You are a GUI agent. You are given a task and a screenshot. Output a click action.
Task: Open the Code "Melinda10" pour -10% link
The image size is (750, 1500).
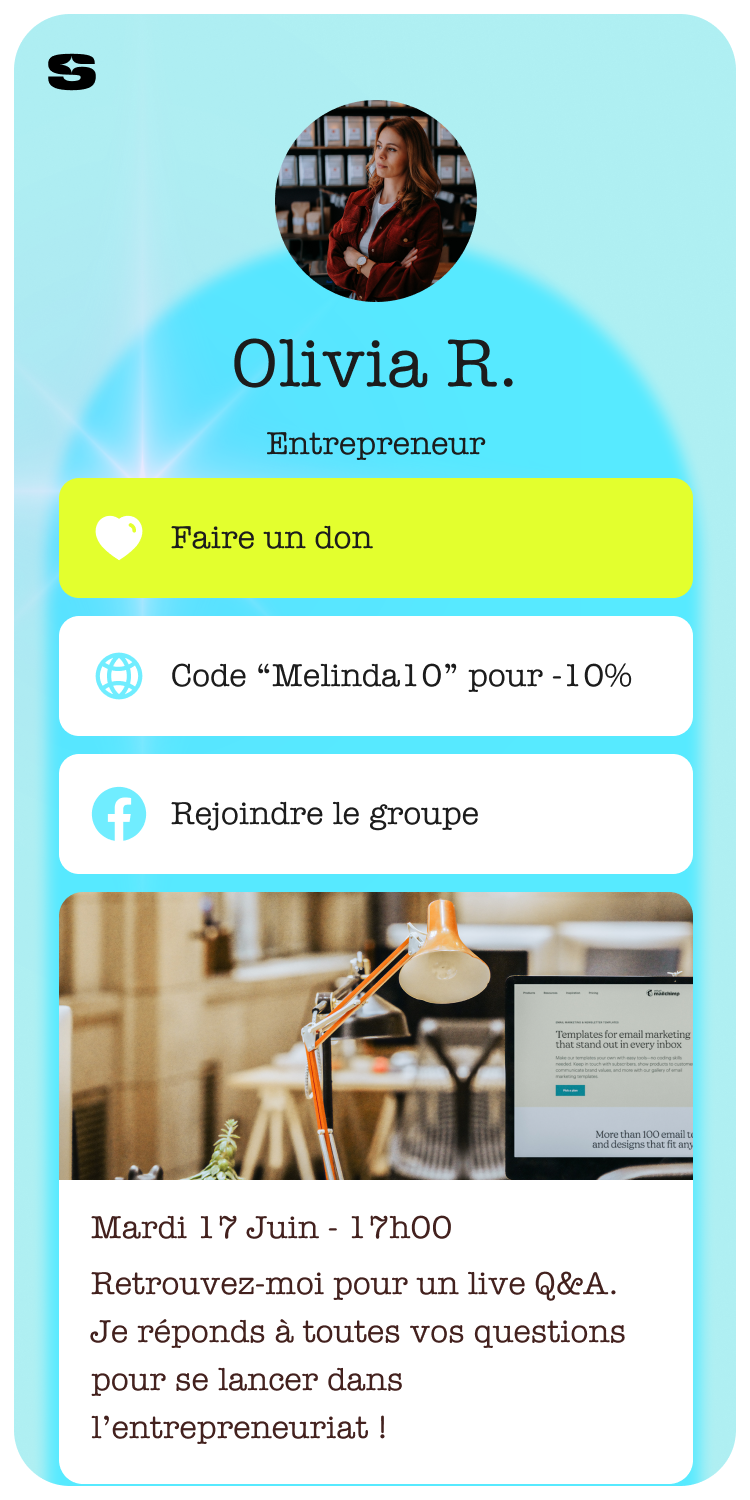(x=375, y=676)
